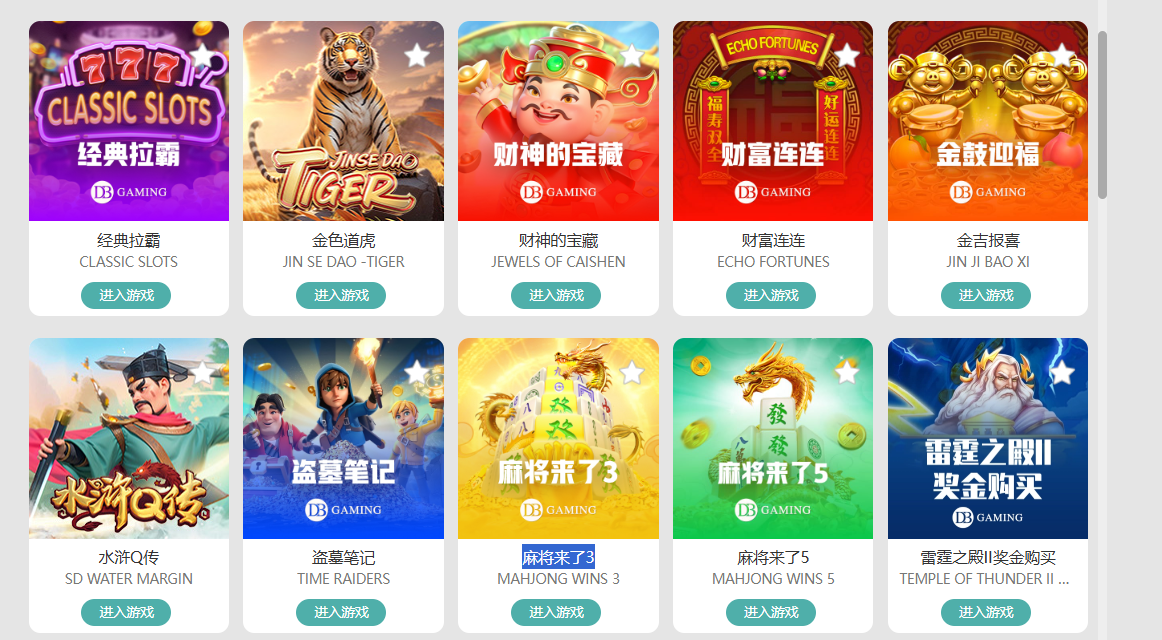Star the Mahjong Wins 3 game
This screenshot has width=1162, height=640.
[632, 373]
